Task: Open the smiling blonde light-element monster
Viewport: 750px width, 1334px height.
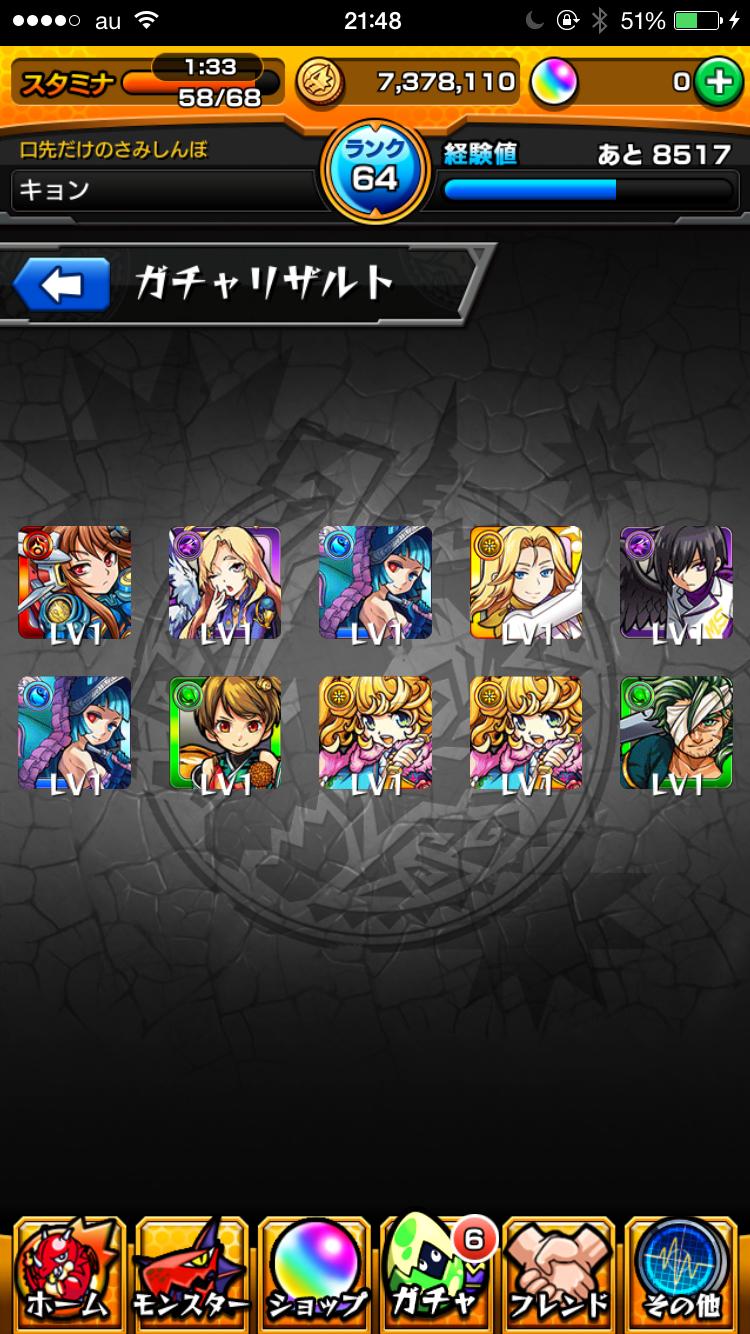Action: coord(526,582)
